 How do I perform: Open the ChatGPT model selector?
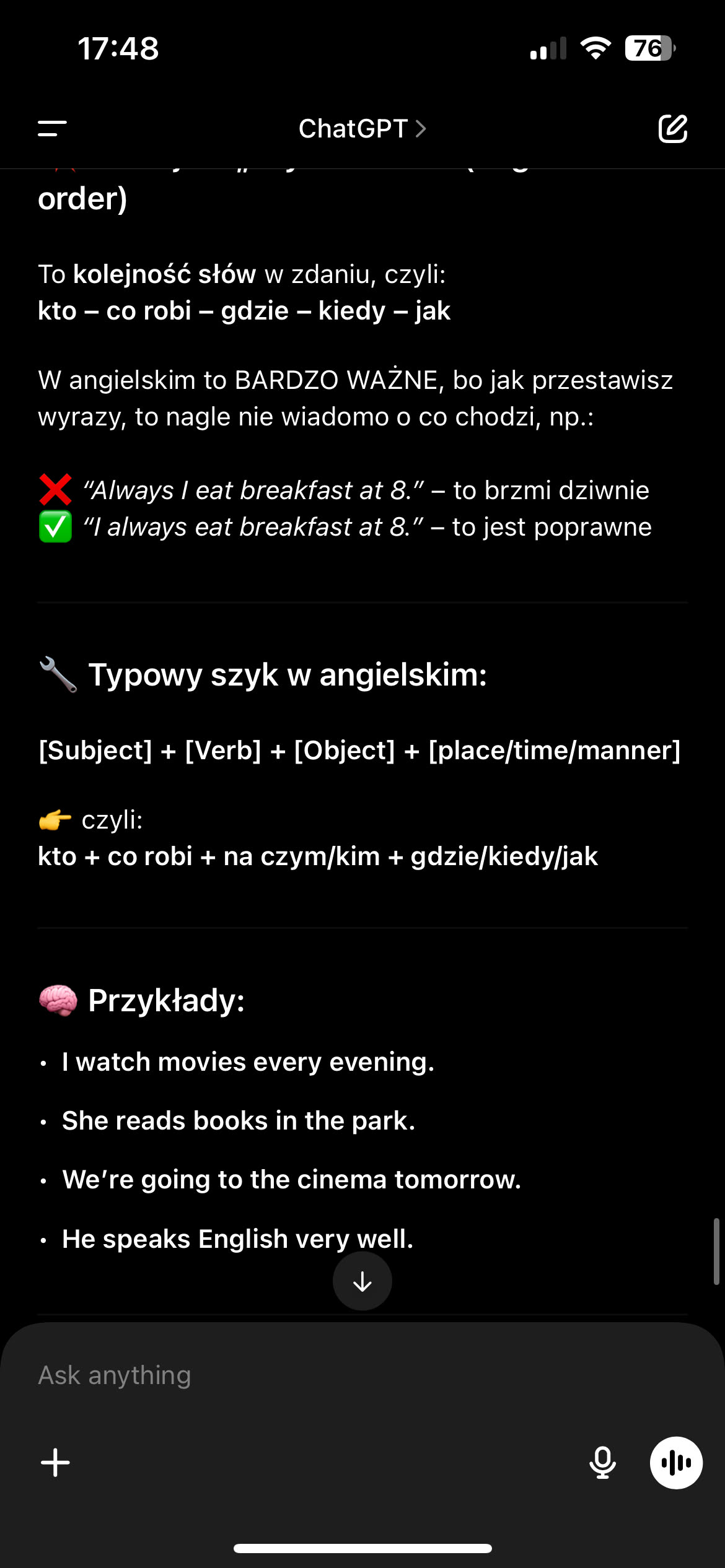(362, 129)
